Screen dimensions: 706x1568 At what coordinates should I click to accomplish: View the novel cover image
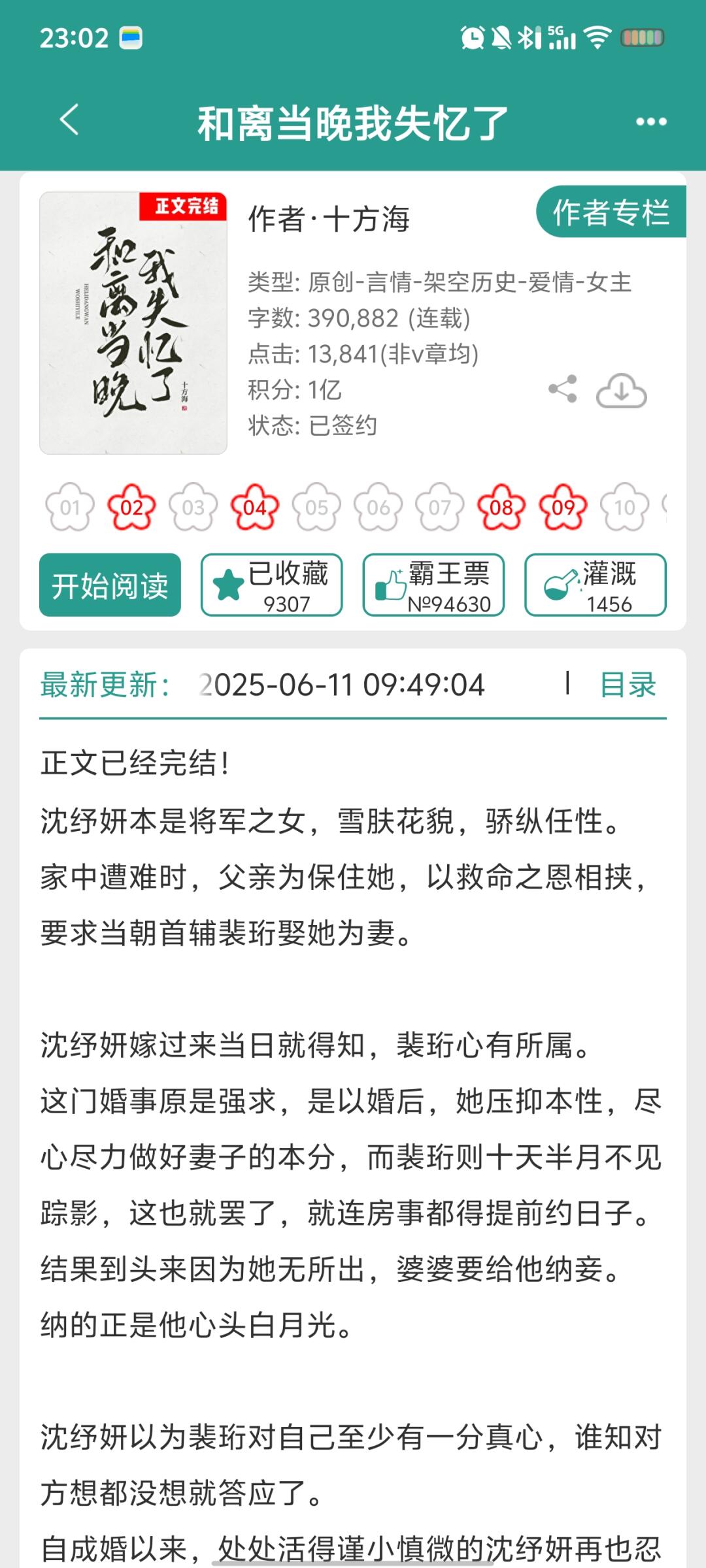[133, 323]
